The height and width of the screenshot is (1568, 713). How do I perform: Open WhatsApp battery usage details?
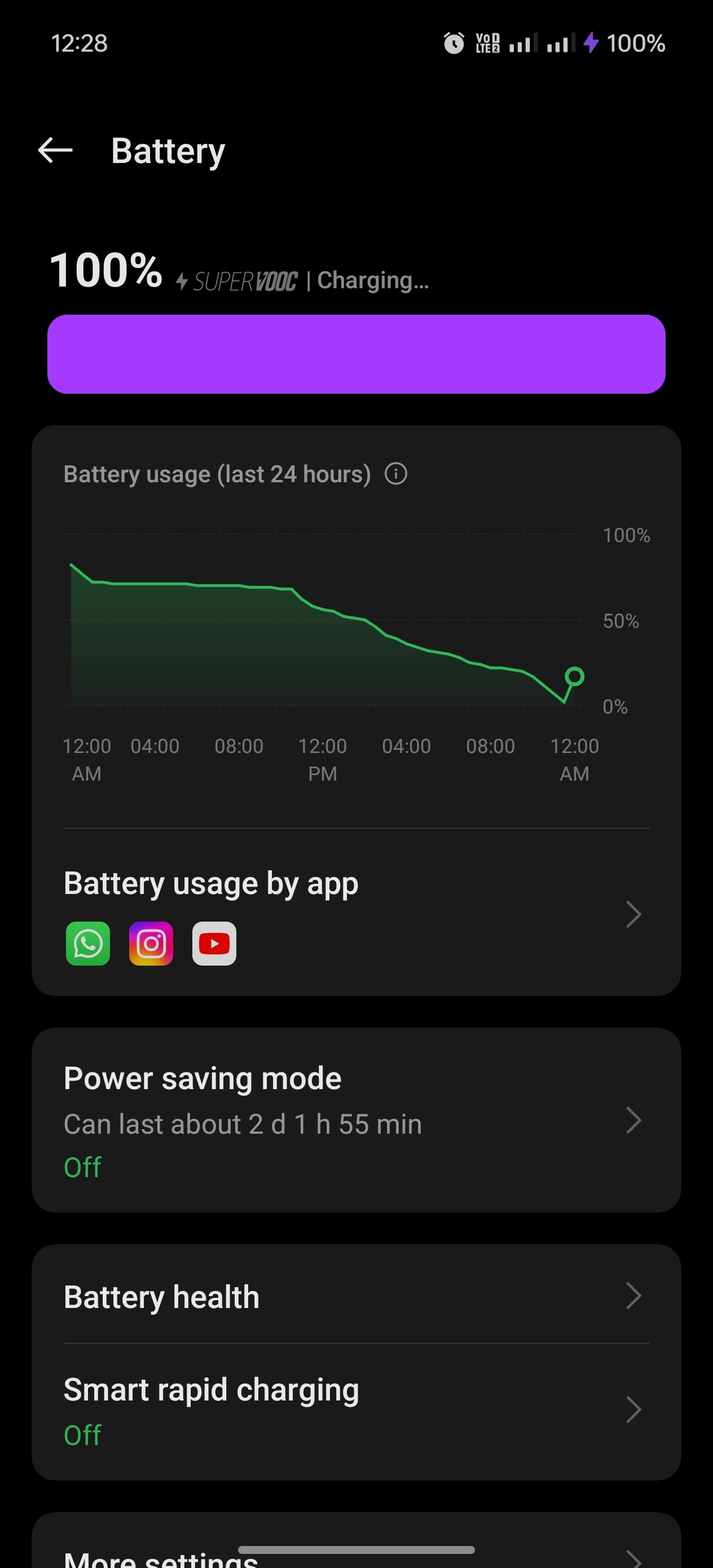coord(87,944)
